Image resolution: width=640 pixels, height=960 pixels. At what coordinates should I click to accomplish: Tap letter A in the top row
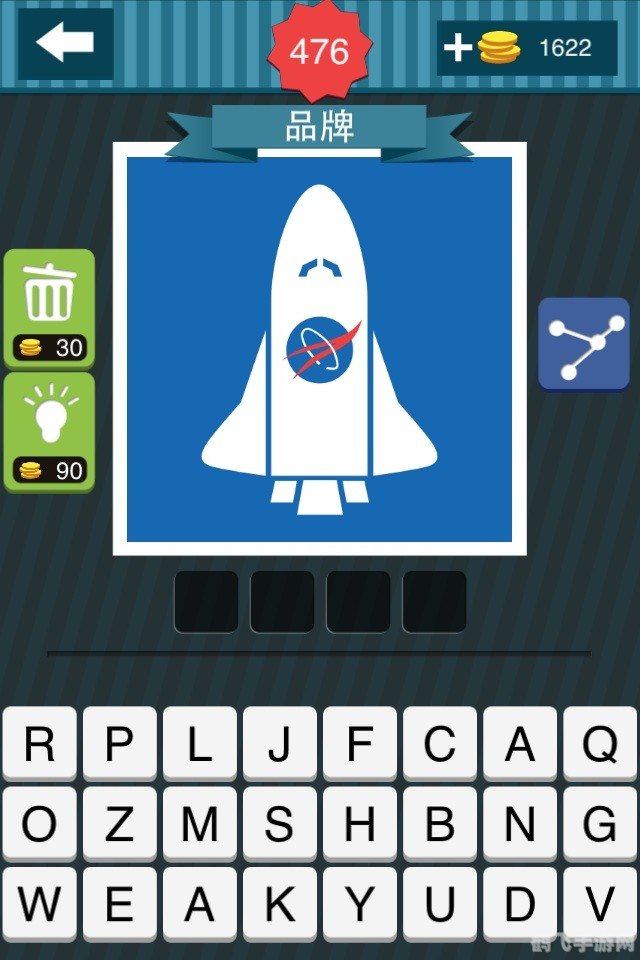pos(519,743)
